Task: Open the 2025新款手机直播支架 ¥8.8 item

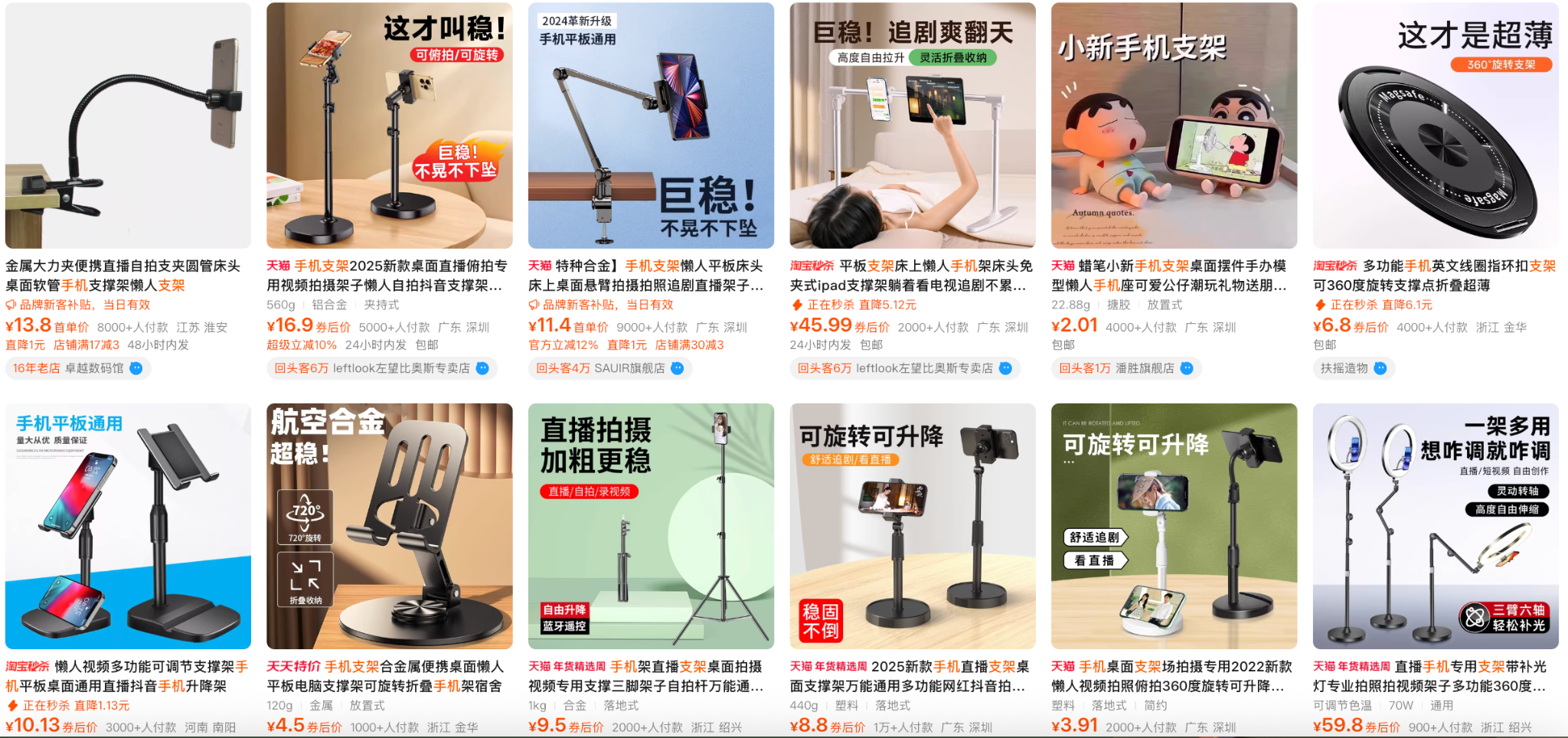Action: 912,527
